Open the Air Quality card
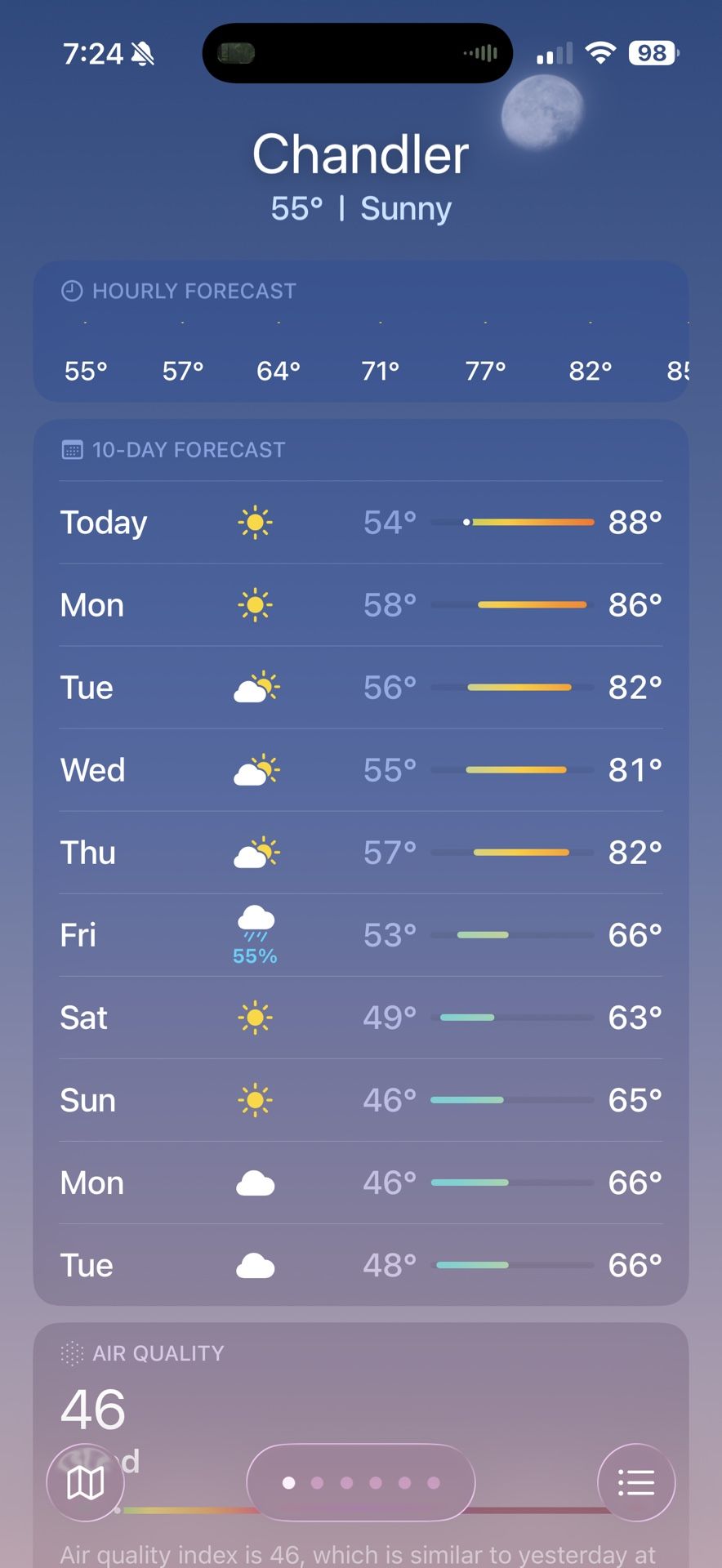Image resolution: width=722 pixels, height=1568 pixels. pyautogui.click(x=360, y=1388)
